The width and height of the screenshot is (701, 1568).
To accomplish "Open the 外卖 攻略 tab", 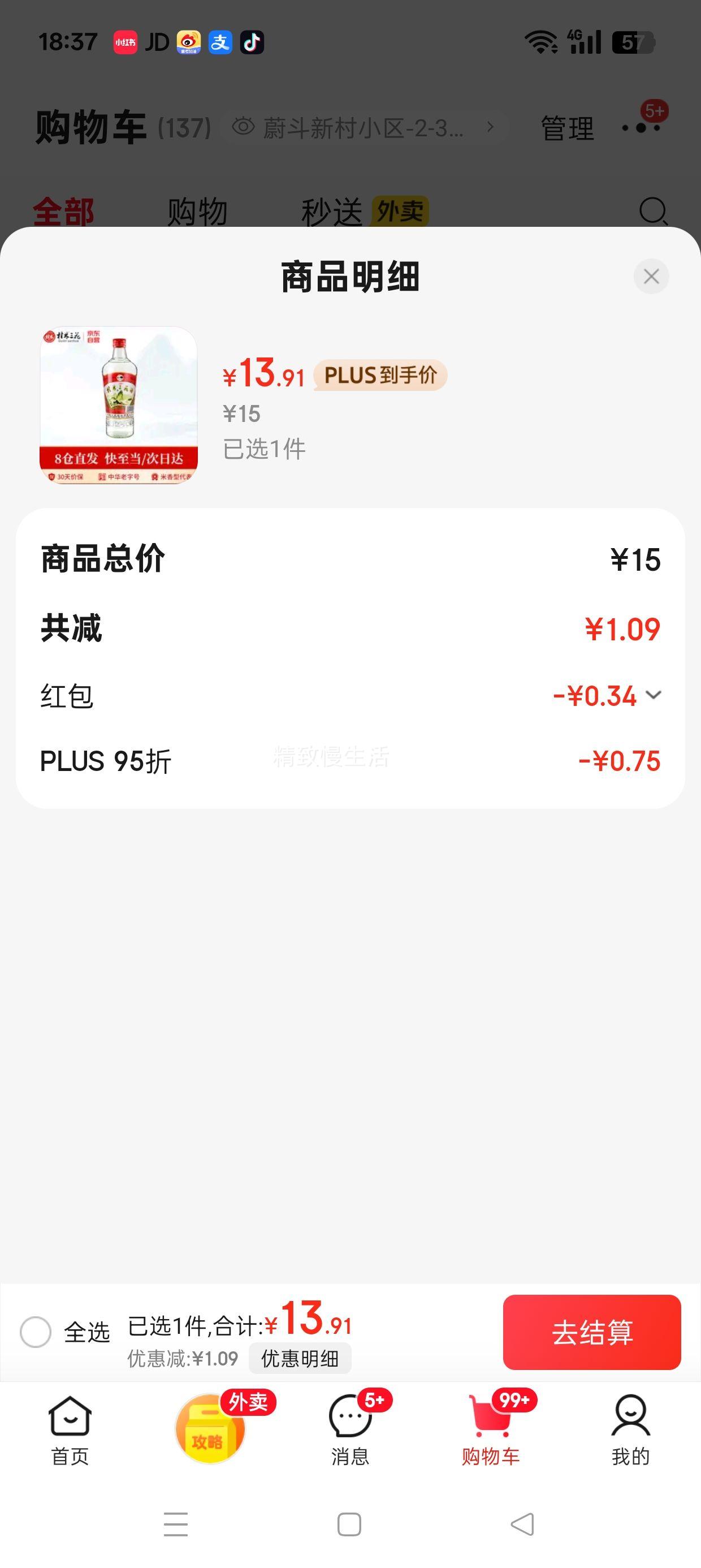I will (210, 1428).
